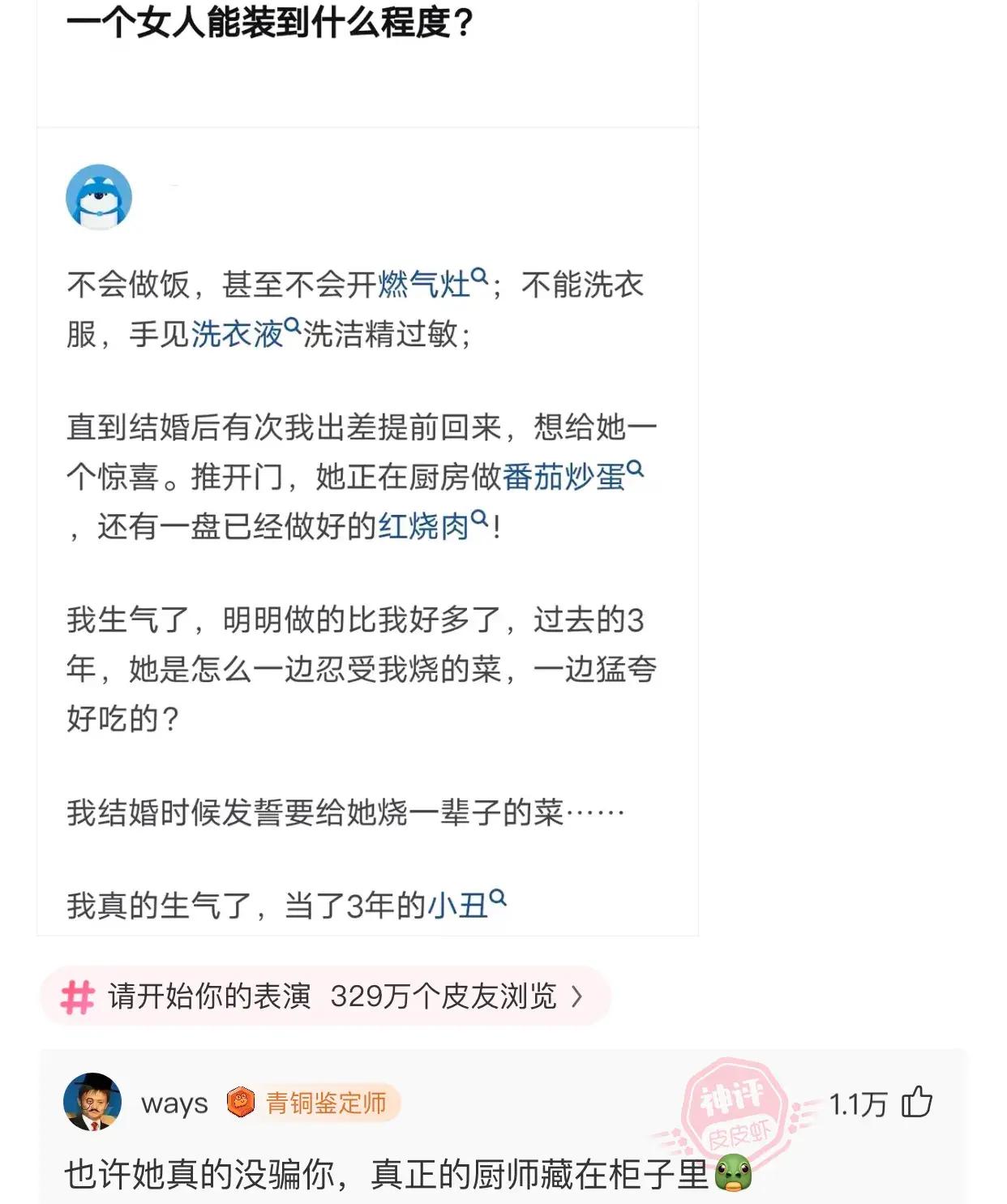Tap the 青铜鉴定师 badge

(x=313, y=1103)
